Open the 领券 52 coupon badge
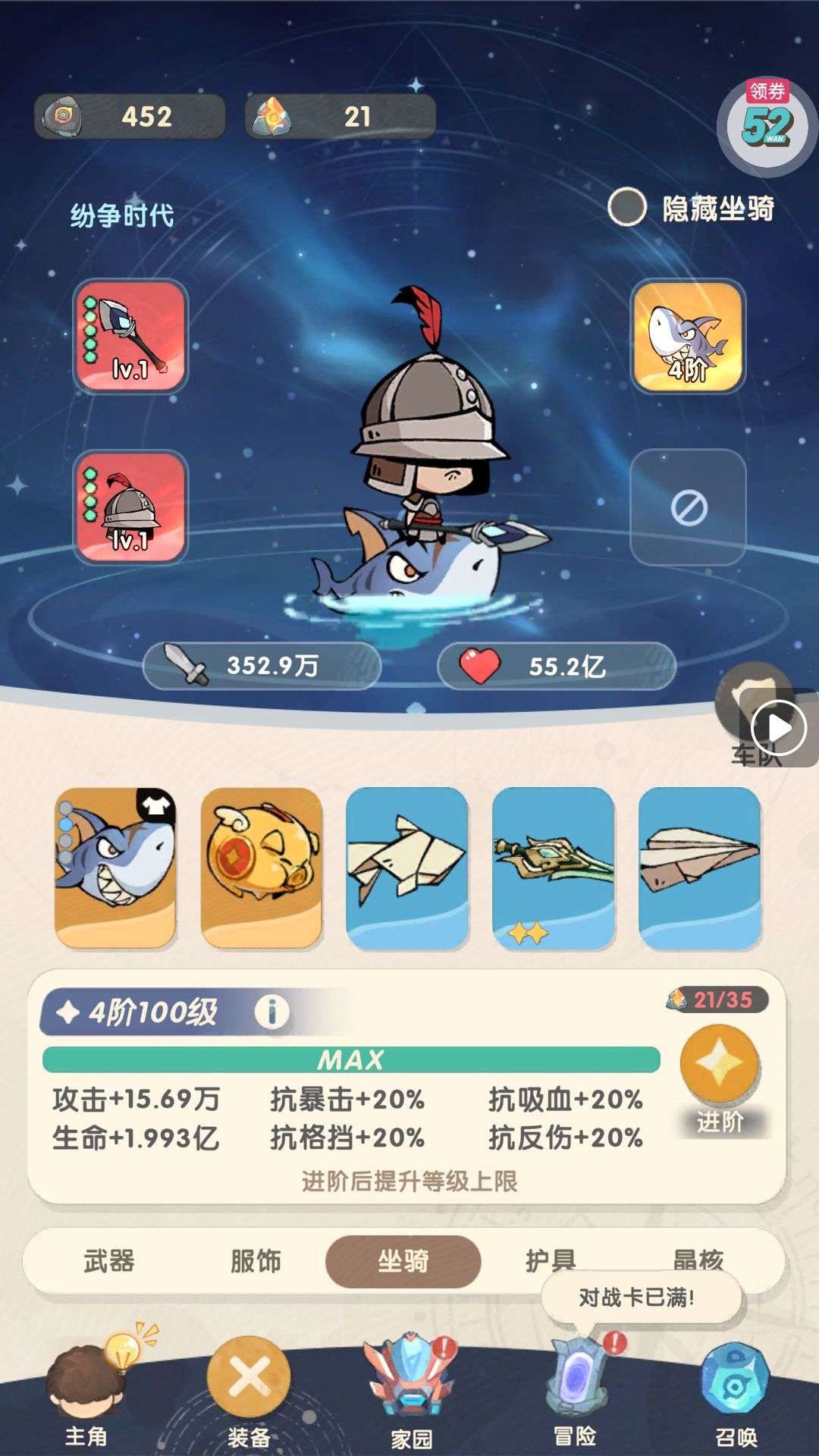Viewport: 819px width, 1456px height. [767, 124]
